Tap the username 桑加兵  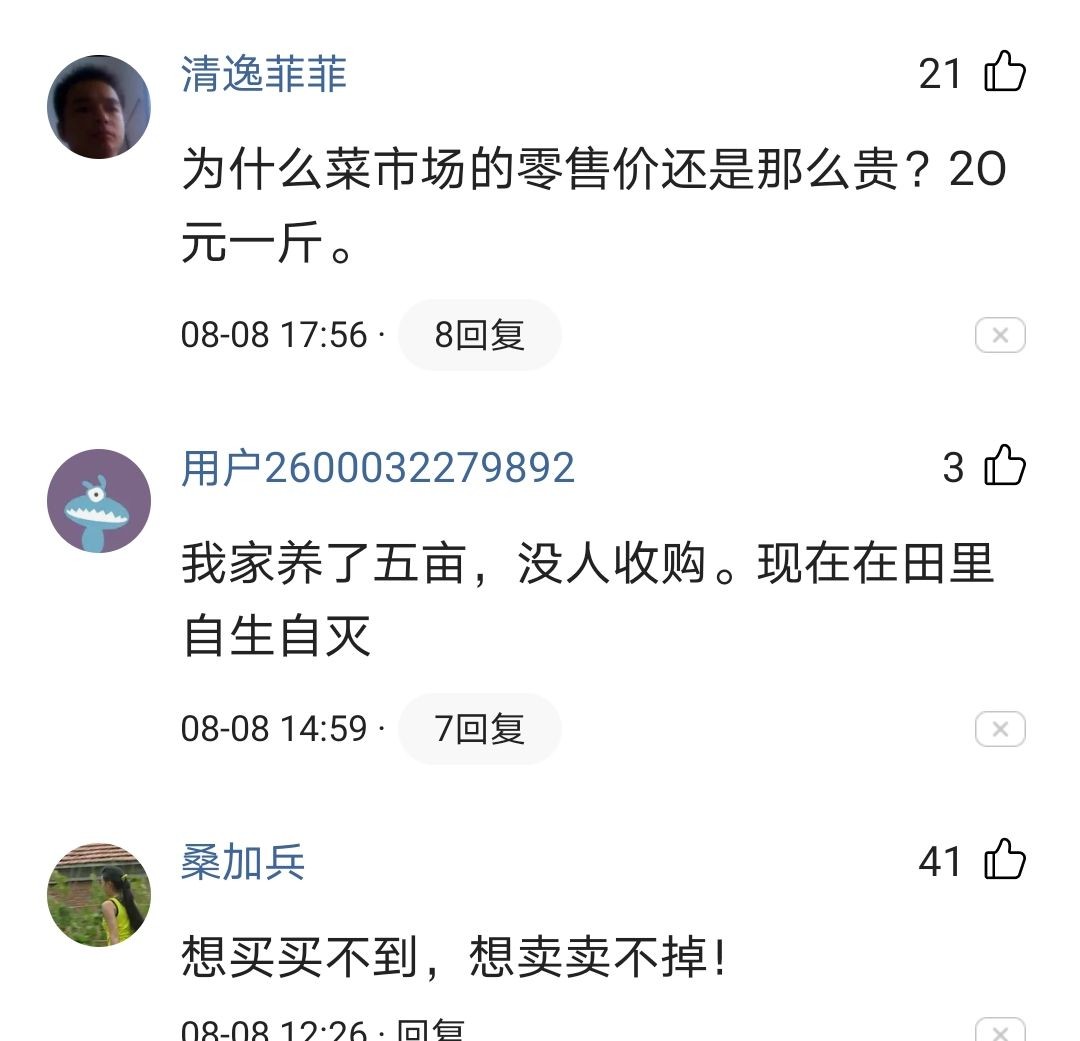coord(243,862)
